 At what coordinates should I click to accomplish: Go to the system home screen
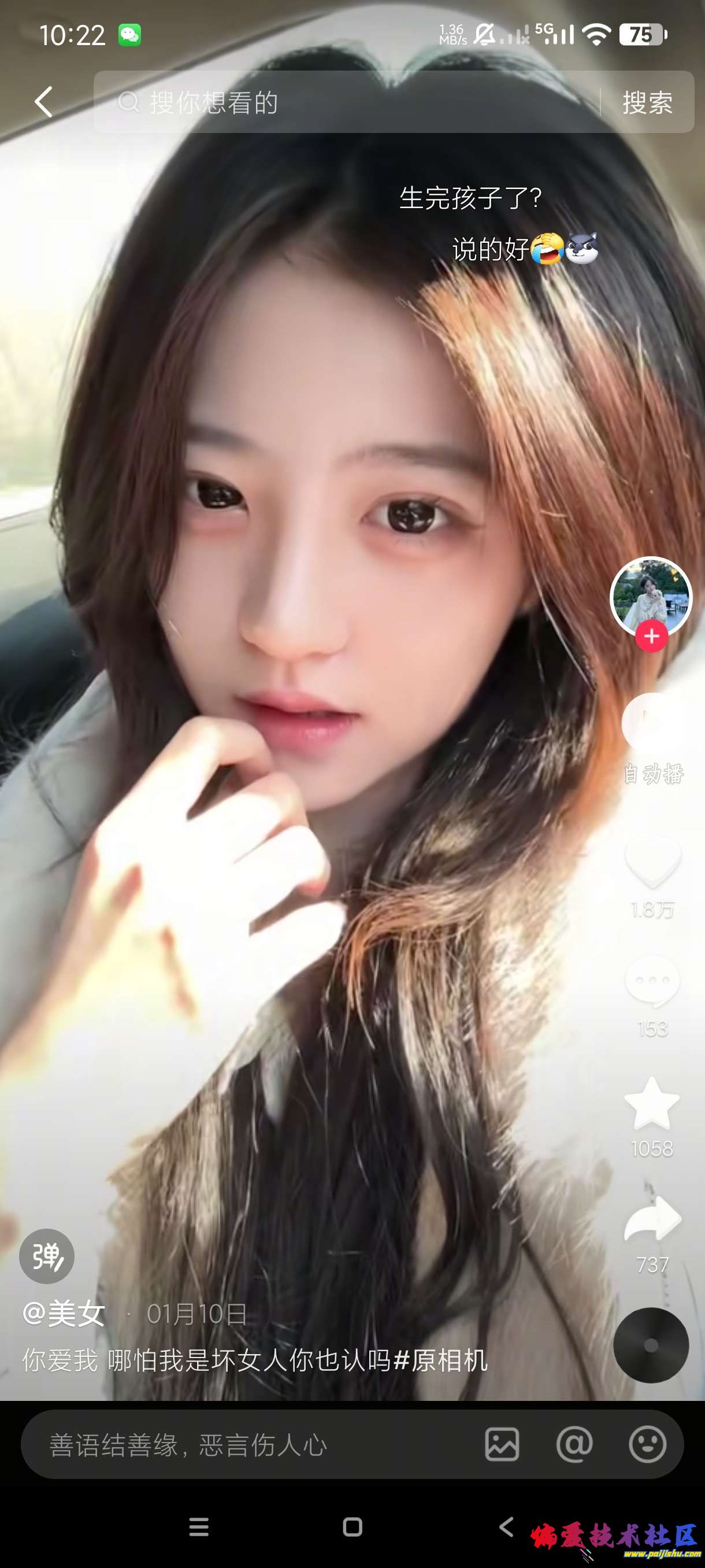[353, 1526]
